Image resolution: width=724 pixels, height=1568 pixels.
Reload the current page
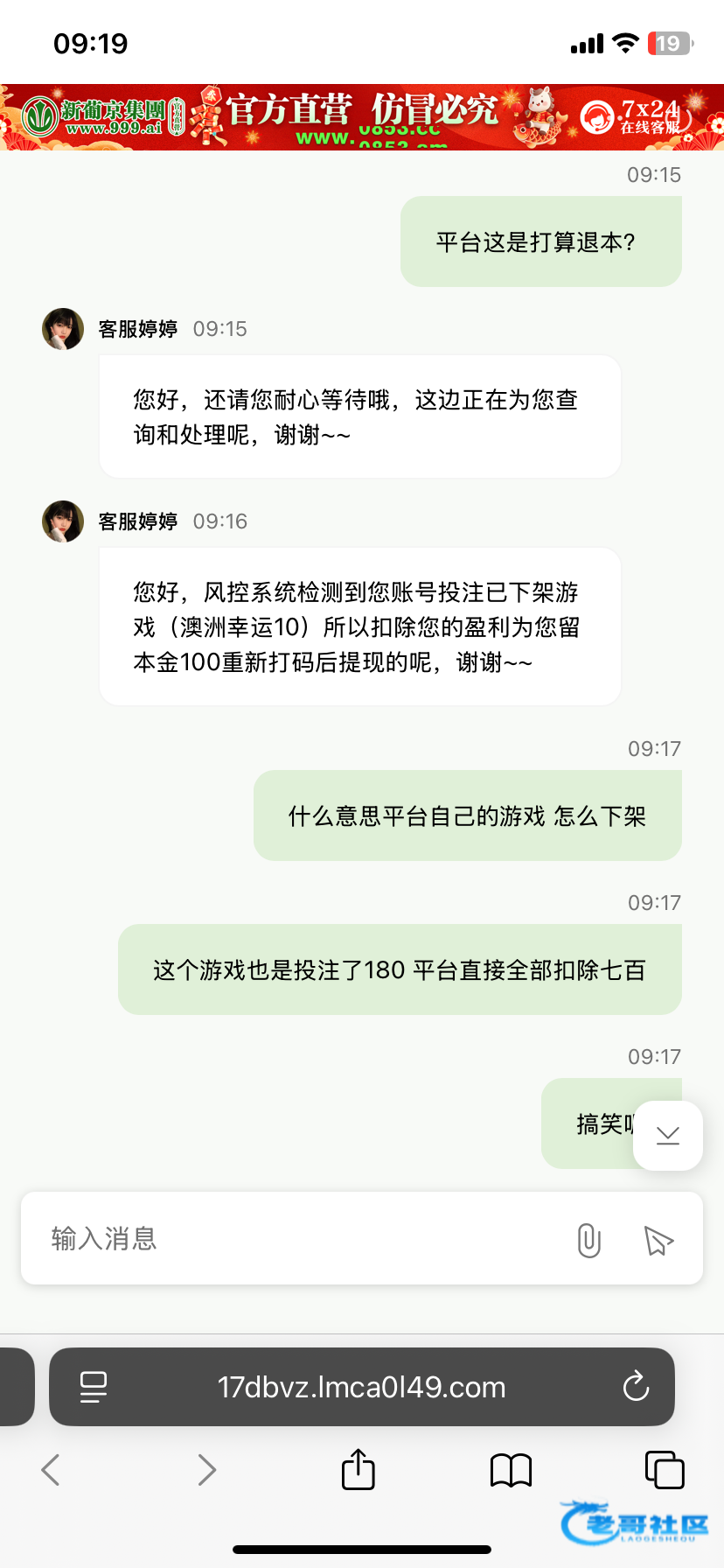click(x=636, y=1387)
